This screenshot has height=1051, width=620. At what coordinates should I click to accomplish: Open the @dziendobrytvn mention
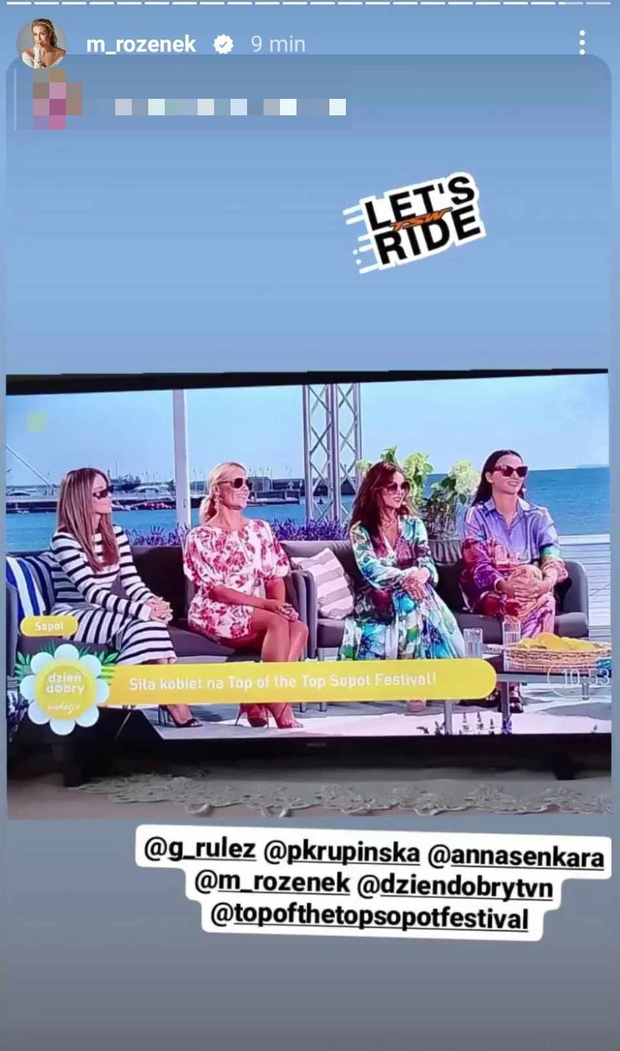455,886
